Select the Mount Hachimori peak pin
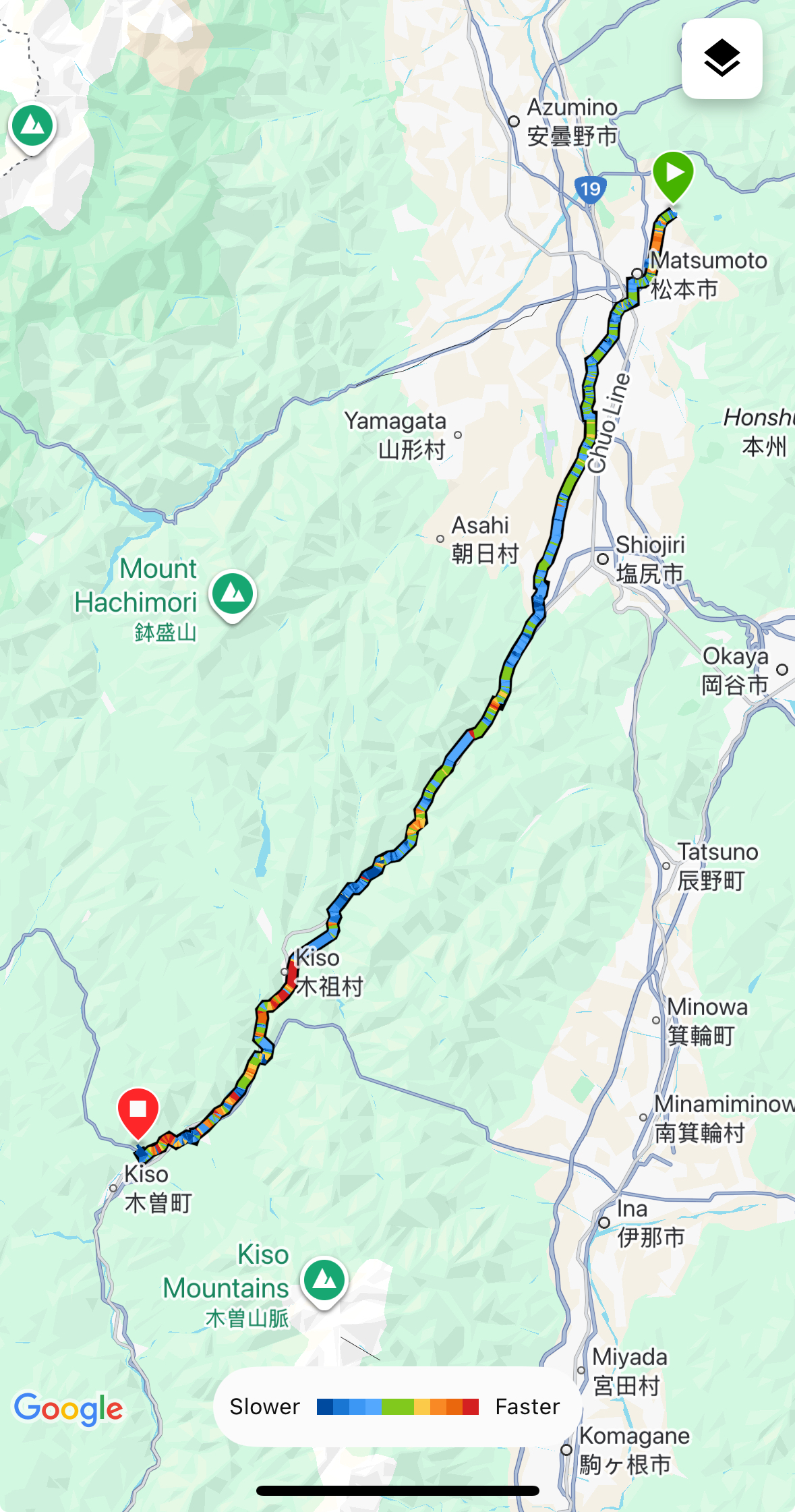This screenshot has height=1512, width=795. pos(233,594)
